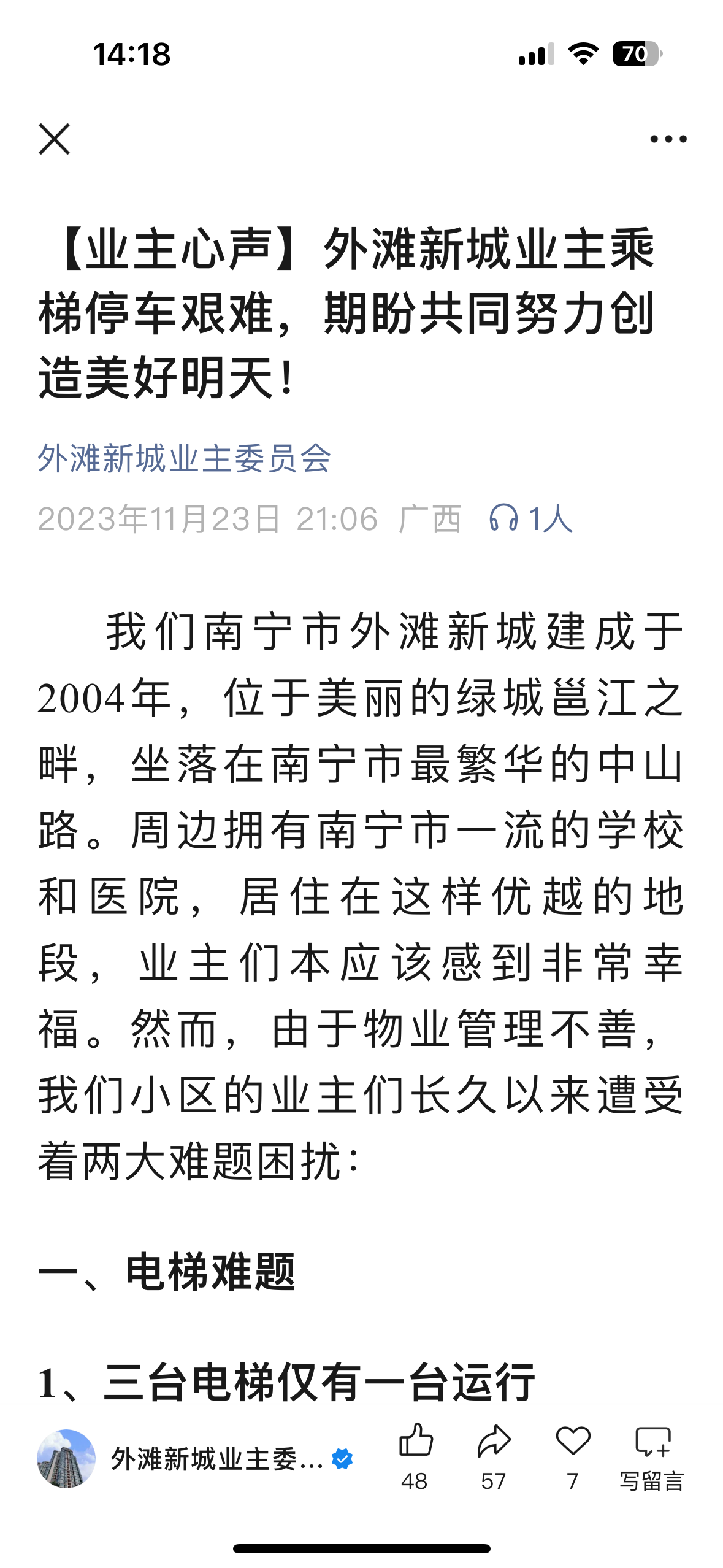Close the article page
This screenshot has width=723, height=1568.
(55, 139)
